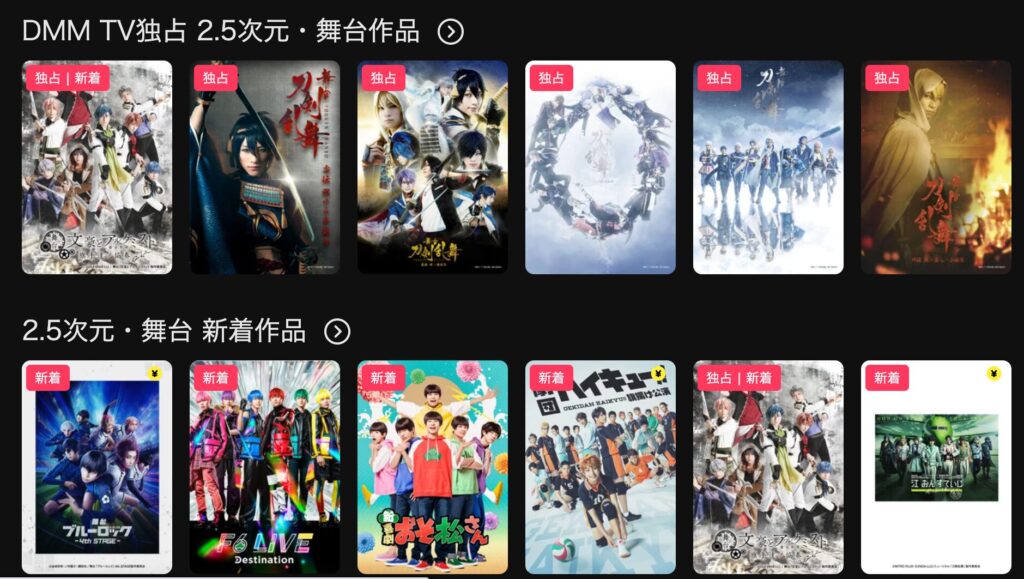Open the 独占|新着 poster in the DMM TV独占 row

tap(97, 168)
